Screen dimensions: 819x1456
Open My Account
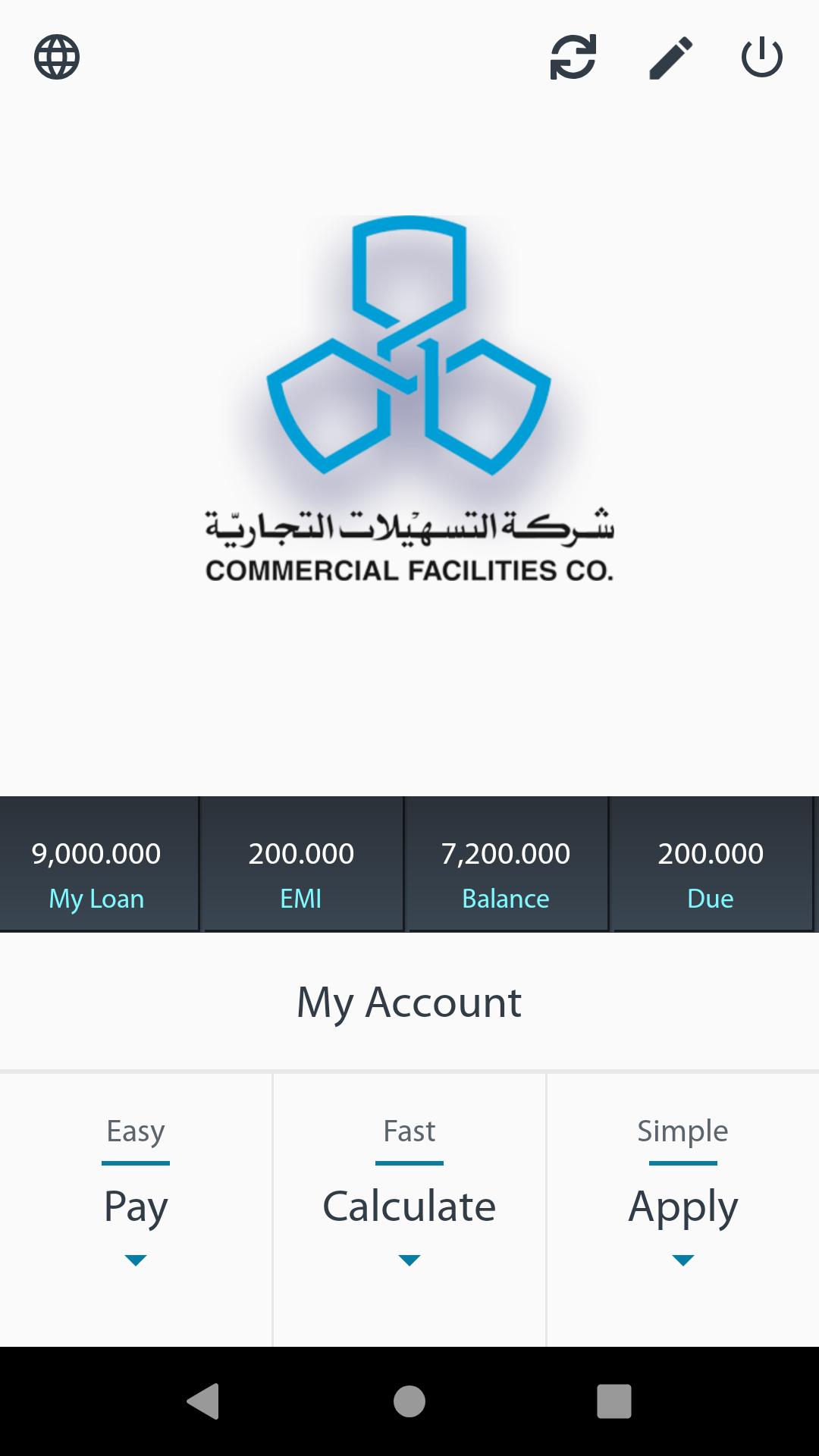409,1001
